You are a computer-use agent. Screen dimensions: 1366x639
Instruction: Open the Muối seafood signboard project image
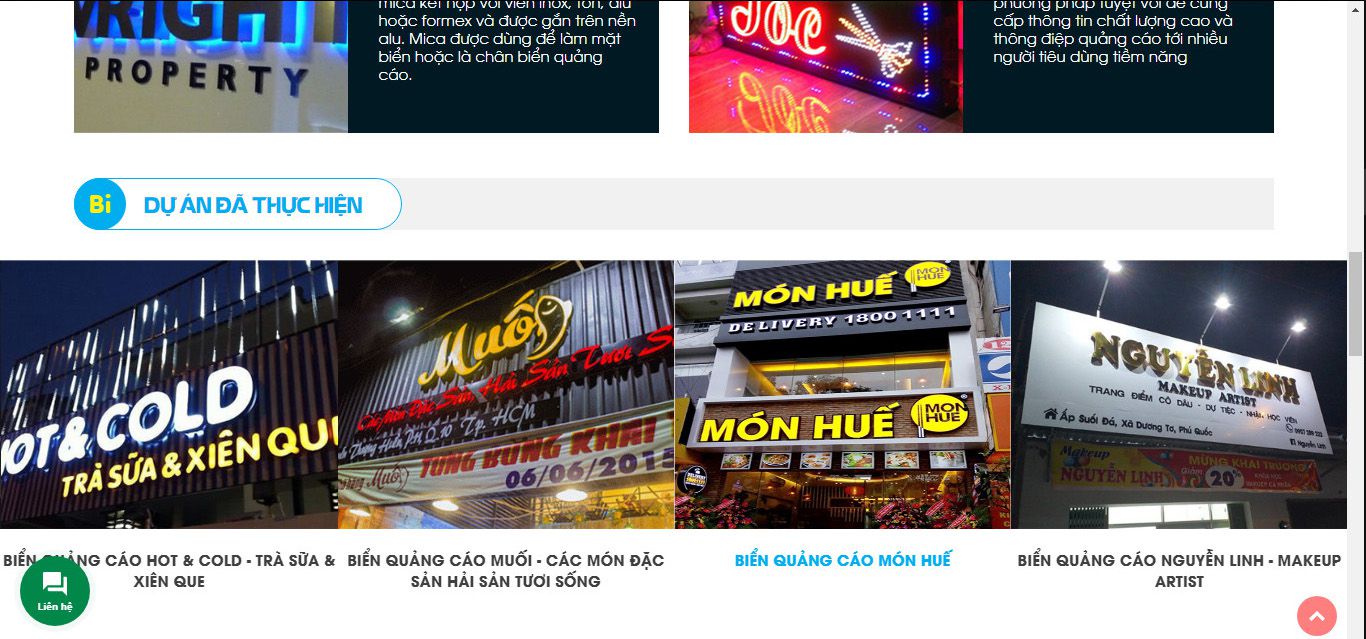click(505, 394)
